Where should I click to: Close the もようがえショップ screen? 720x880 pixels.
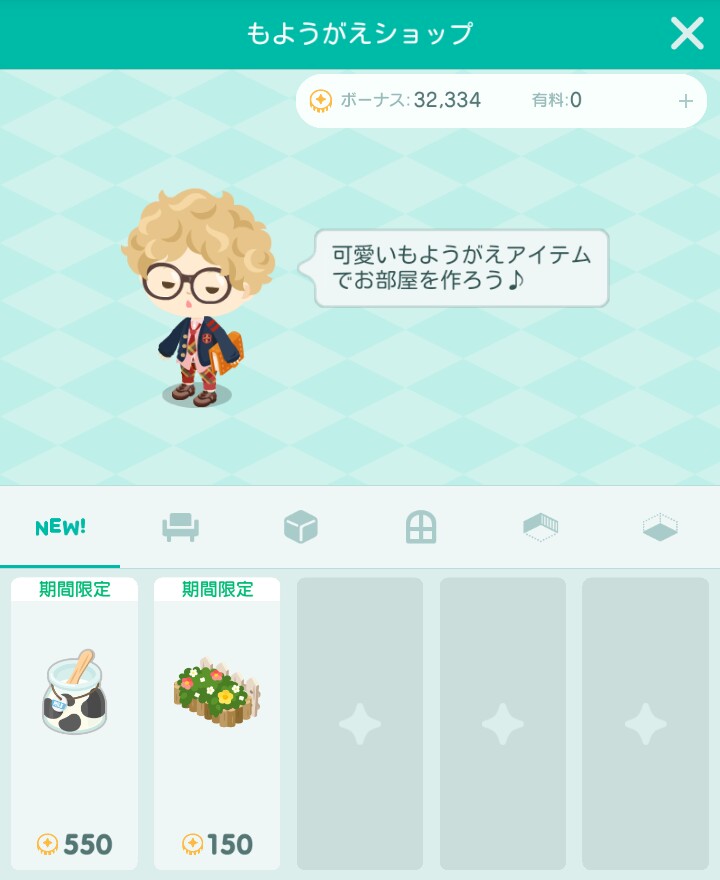click(687, 34)
